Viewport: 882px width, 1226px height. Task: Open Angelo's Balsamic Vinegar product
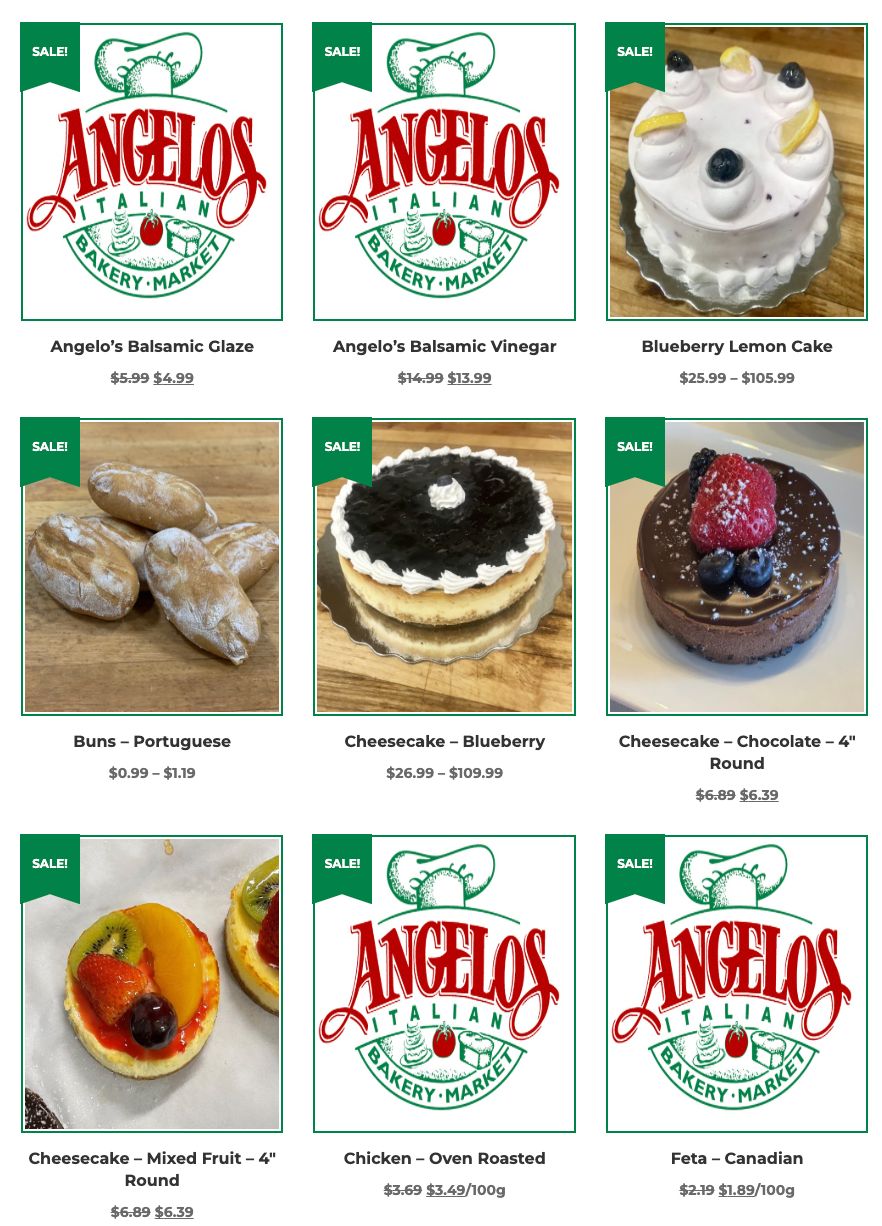[x=444, y=346]
